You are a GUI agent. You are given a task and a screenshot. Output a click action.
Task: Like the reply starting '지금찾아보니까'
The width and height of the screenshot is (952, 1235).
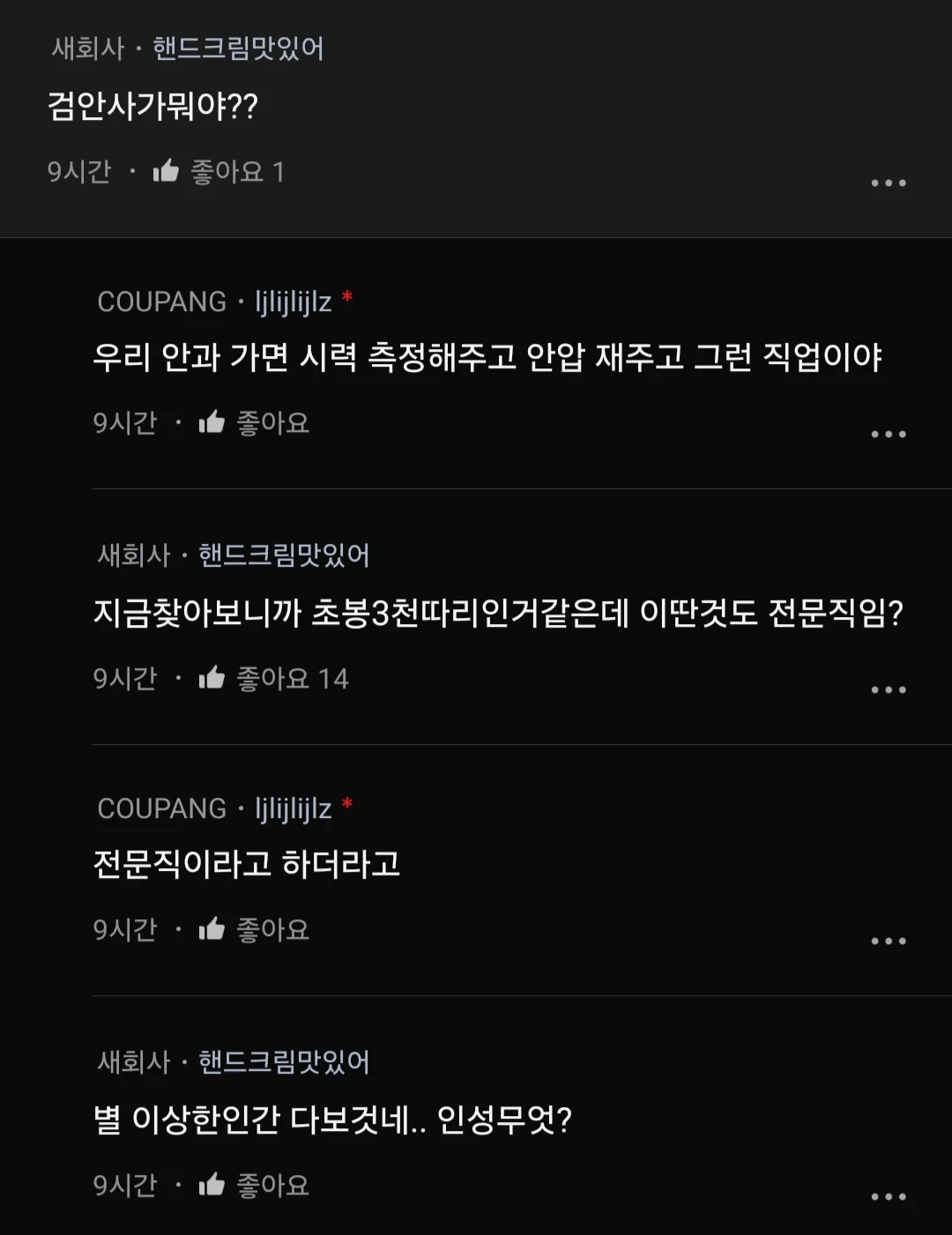coord(212,678)
